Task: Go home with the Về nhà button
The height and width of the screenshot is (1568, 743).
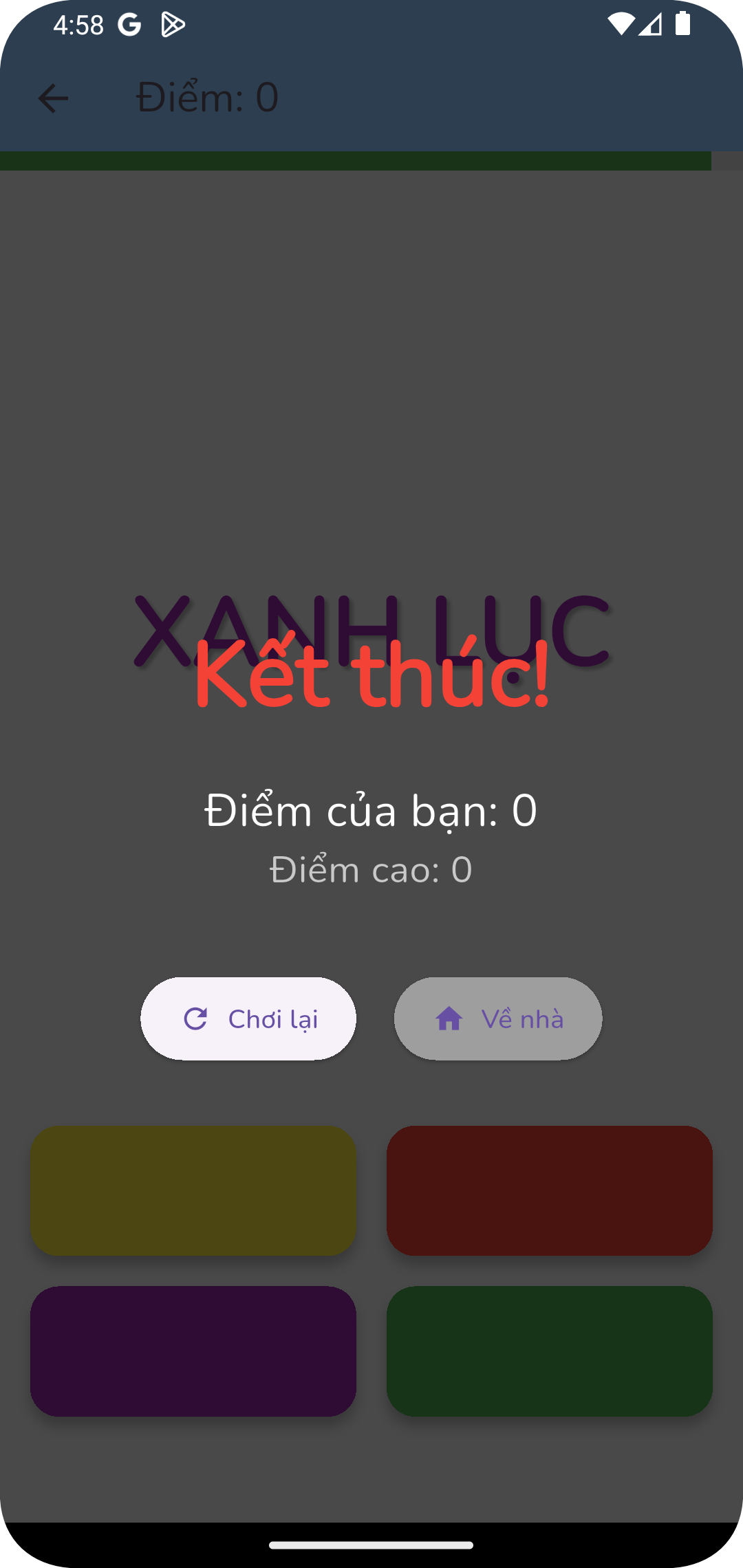Action: tap(498, 1019)
